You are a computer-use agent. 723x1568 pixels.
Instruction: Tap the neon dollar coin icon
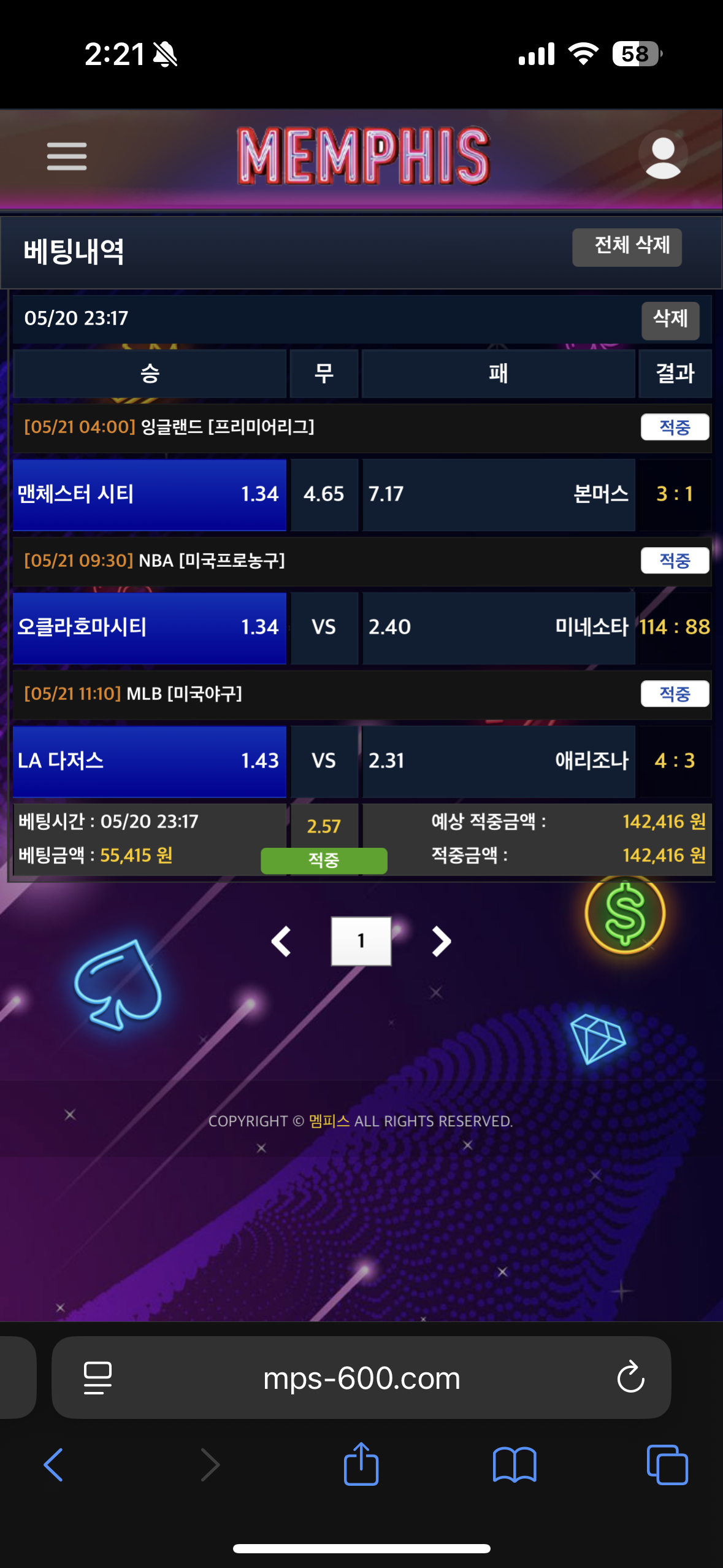pyautogui.click(x=625, y=914)
